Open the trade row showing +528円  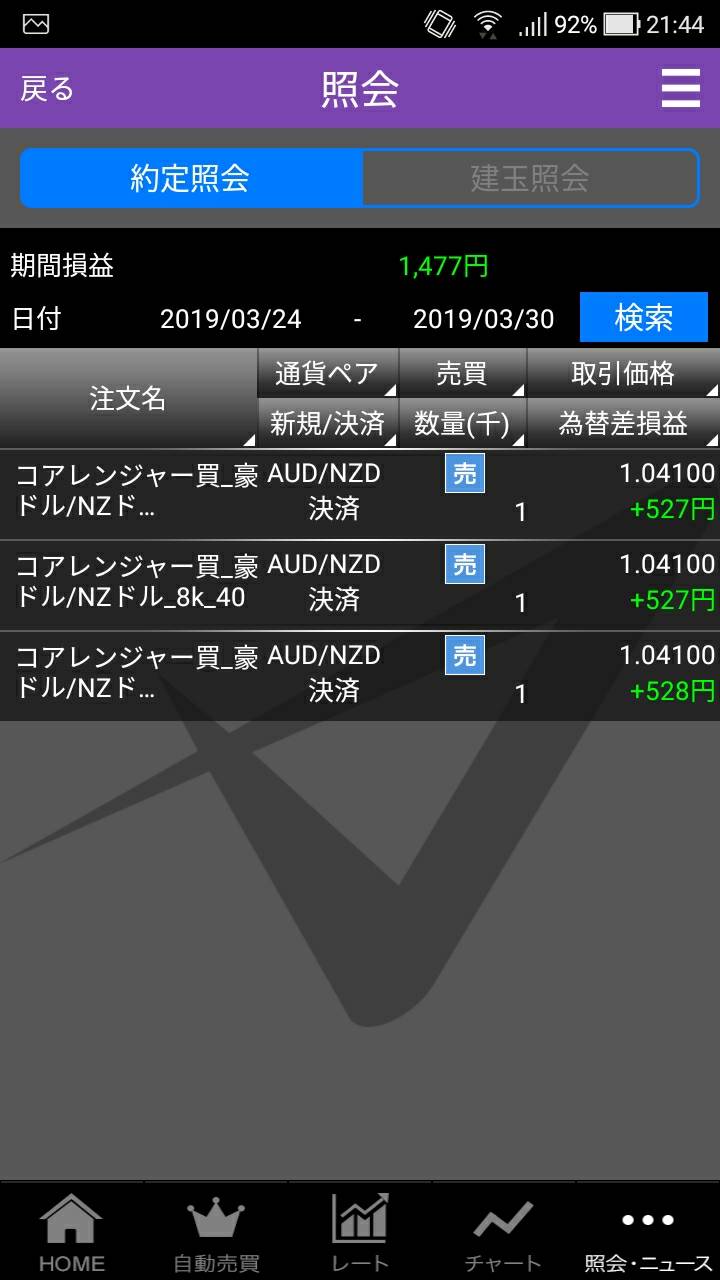[360, 675]
